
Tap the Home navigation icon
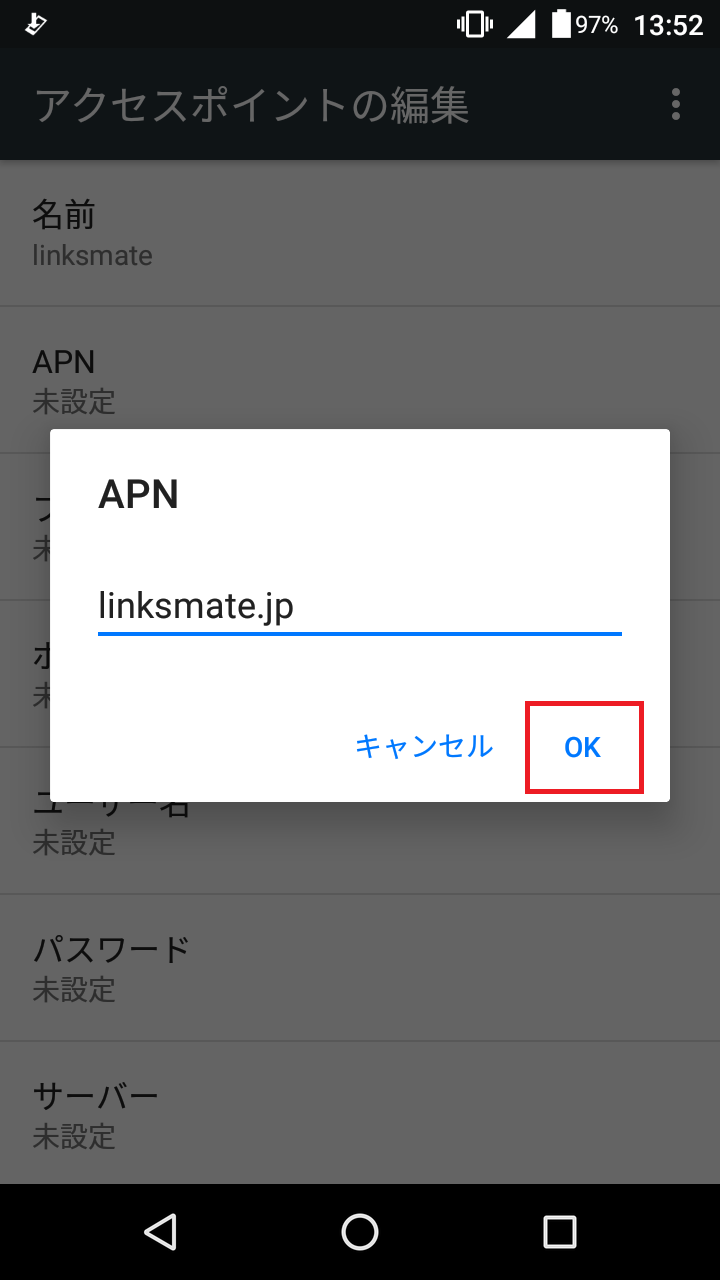[x=360, y=1232]
